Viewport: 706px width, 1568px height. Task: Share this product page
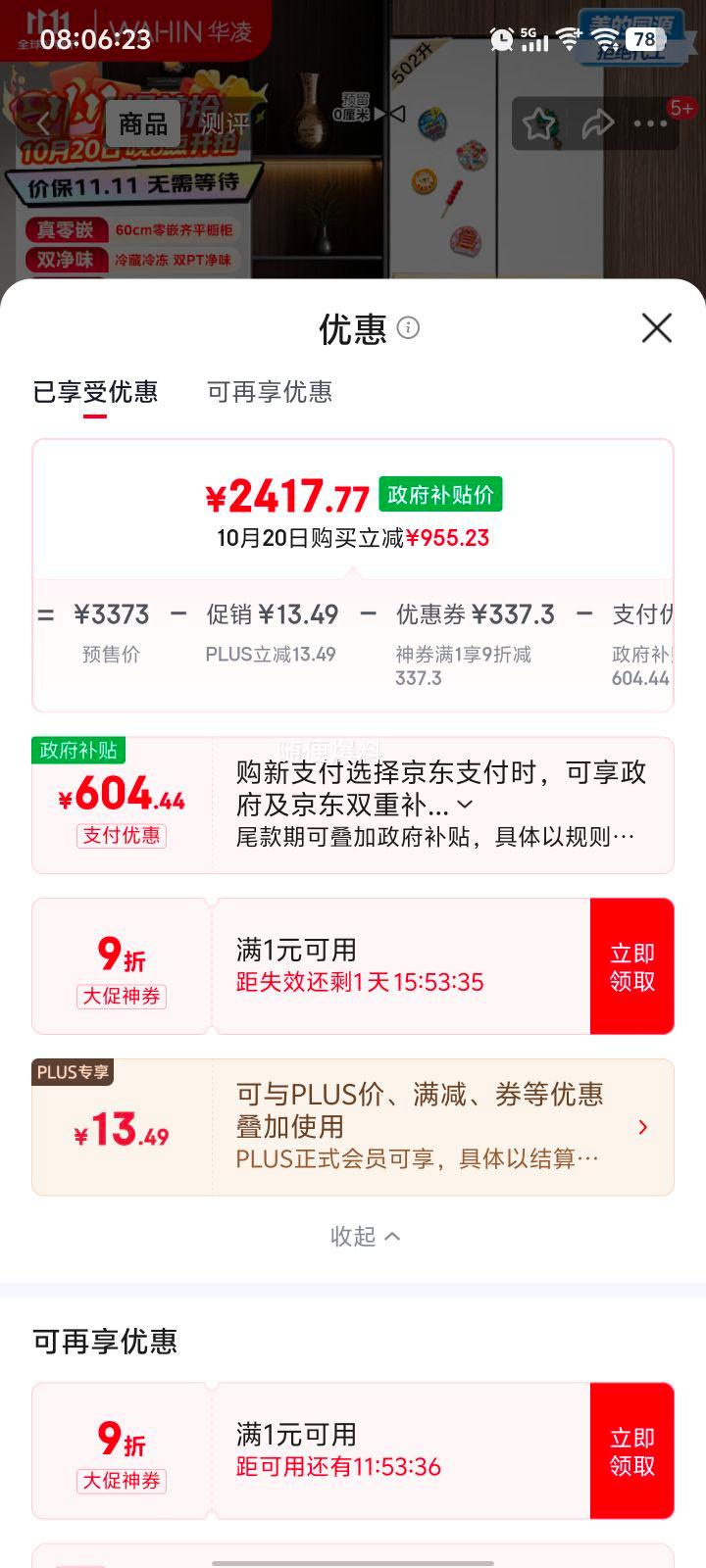597,124
